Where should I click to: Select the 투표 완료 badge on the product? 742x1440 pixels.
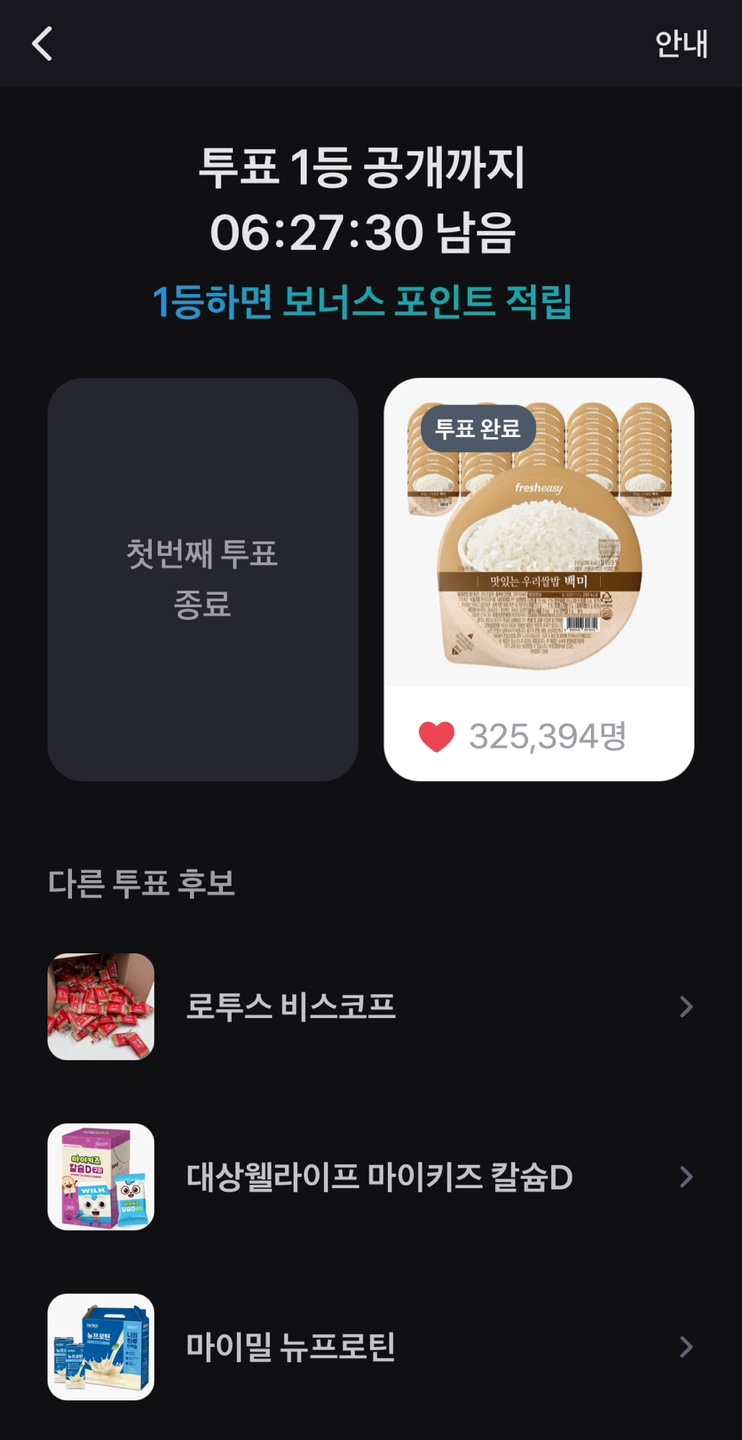coord(478,426)
